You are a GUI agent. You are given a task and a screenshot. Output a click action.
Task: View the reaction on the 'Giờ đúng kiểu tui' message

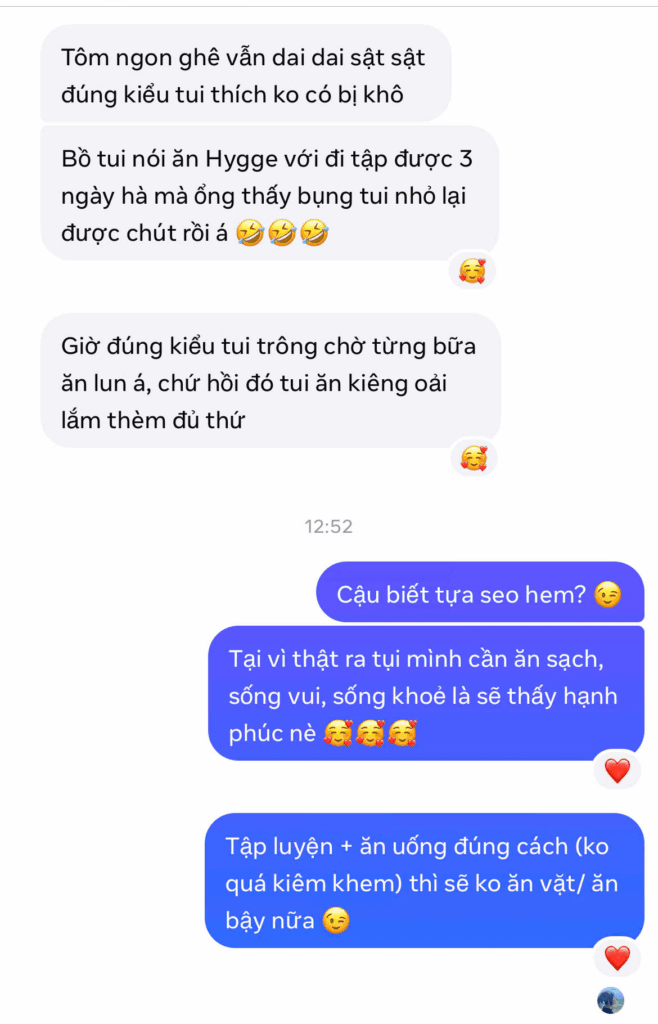(x=472, y=458)
